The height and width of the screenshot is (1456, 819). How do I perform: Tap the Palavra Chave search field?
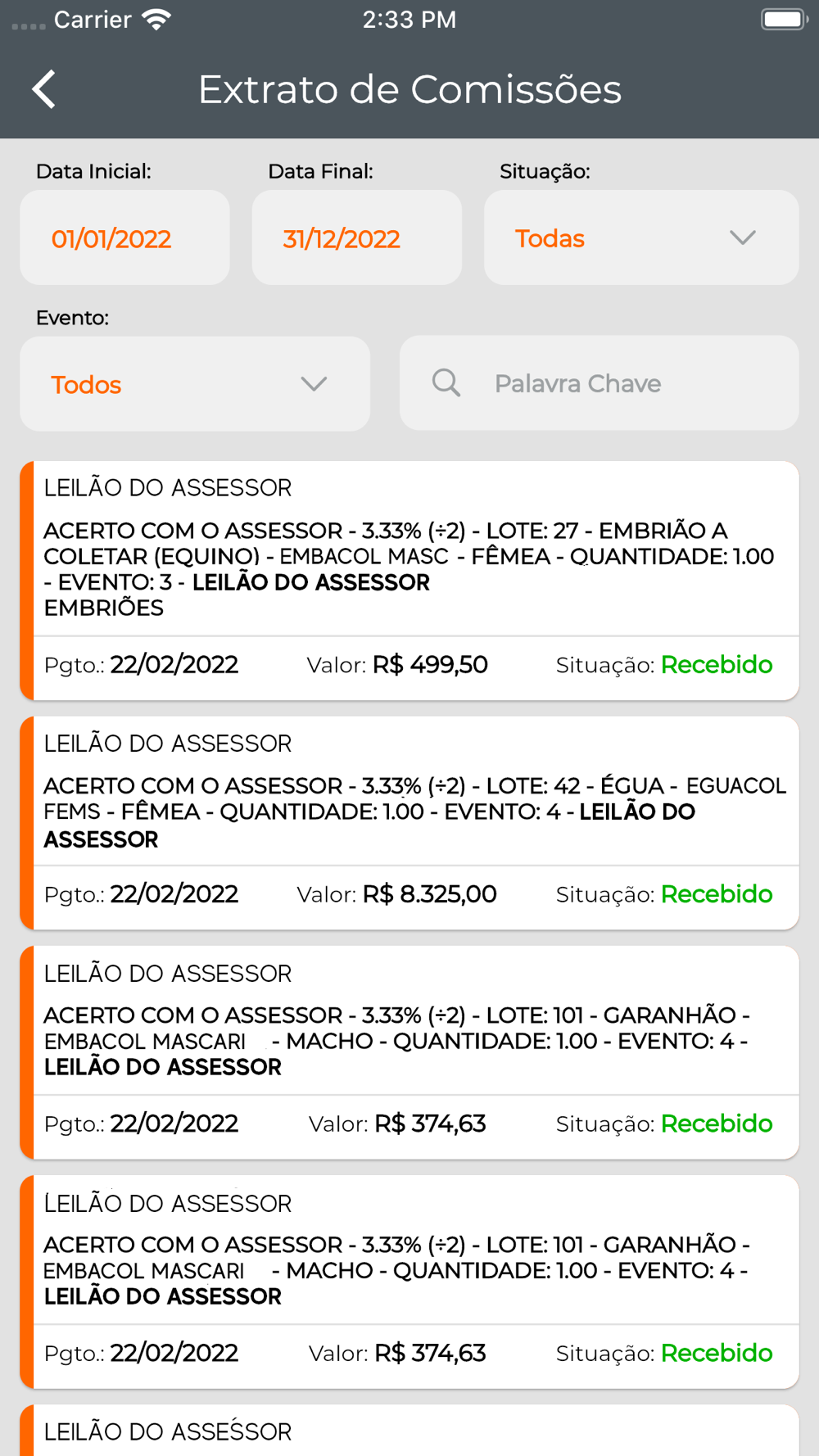click(x=599, y=383)
